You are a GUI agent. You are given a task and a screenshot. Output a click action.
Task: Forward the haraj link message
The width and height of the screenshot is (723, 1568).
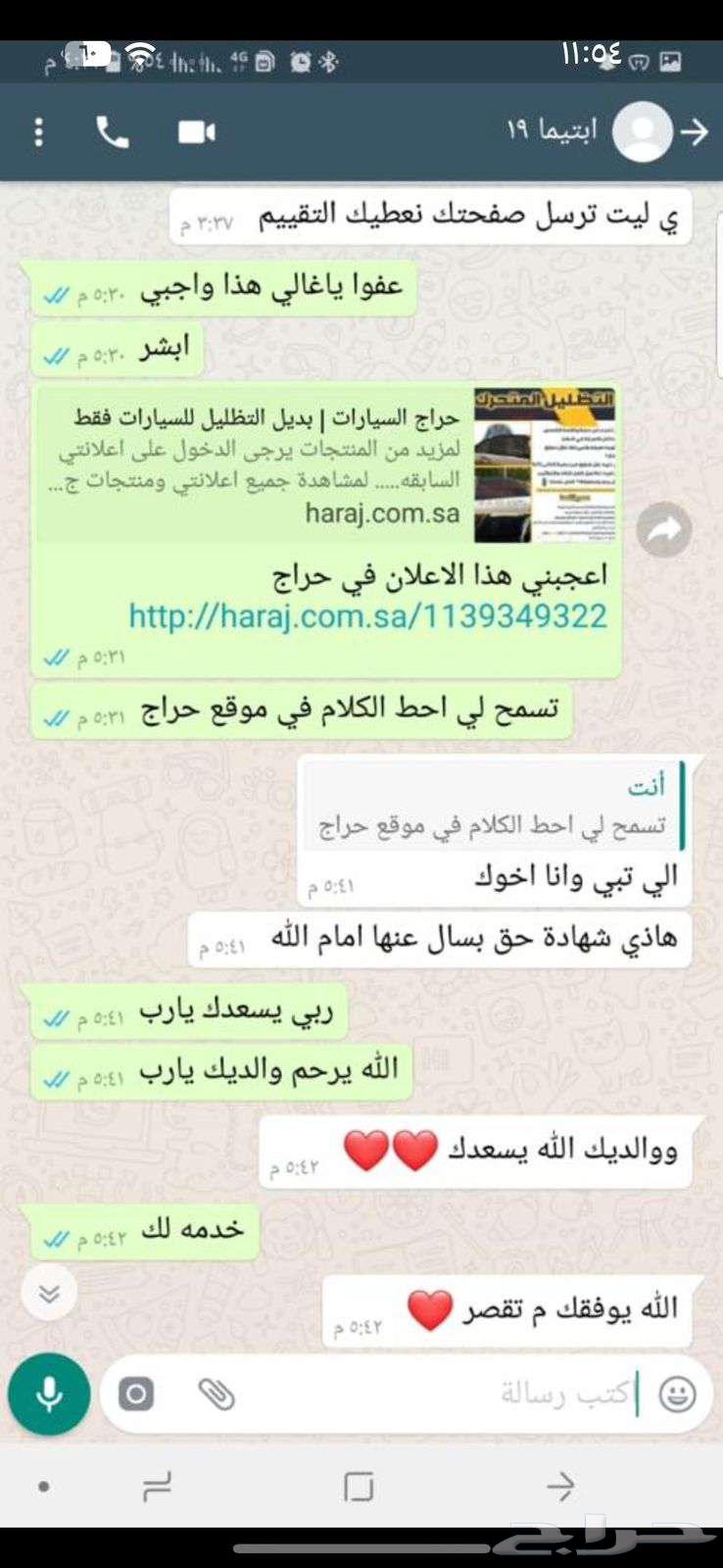[663, 530]
